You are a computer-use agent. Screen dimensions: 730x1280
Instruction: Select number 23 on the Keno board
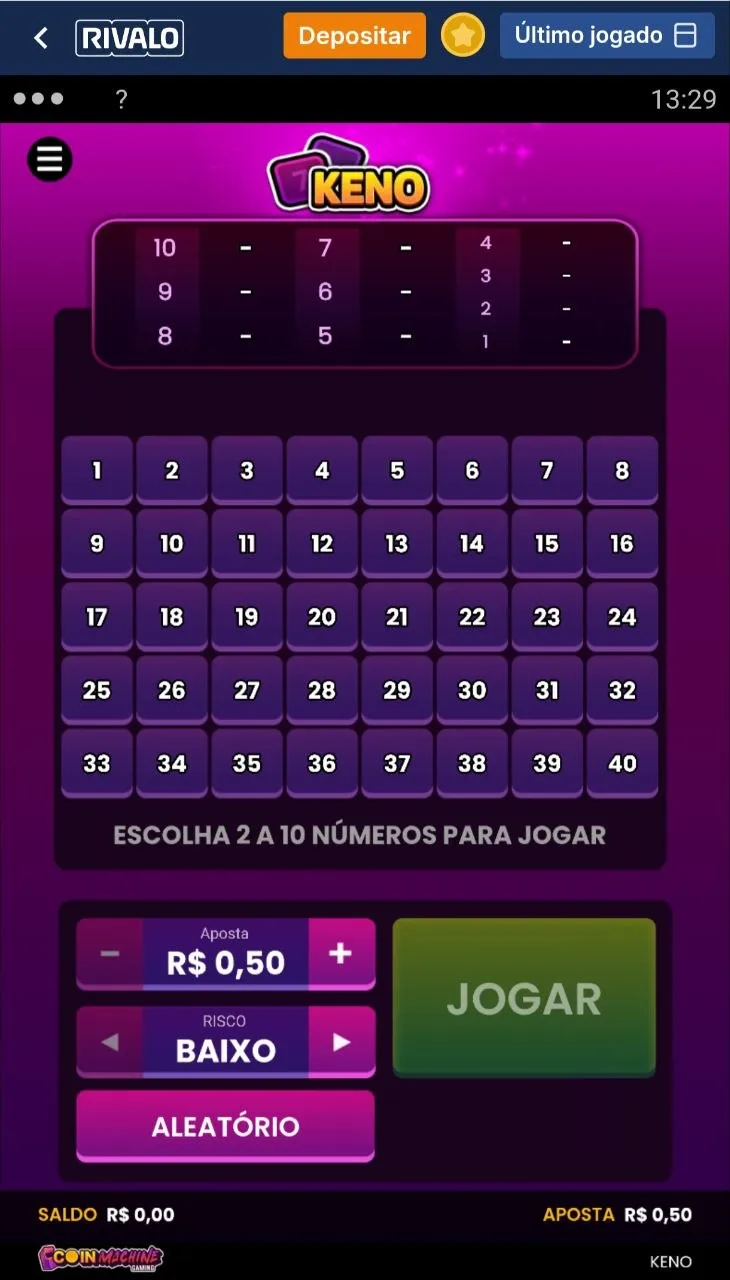click(x=547, y=617)
